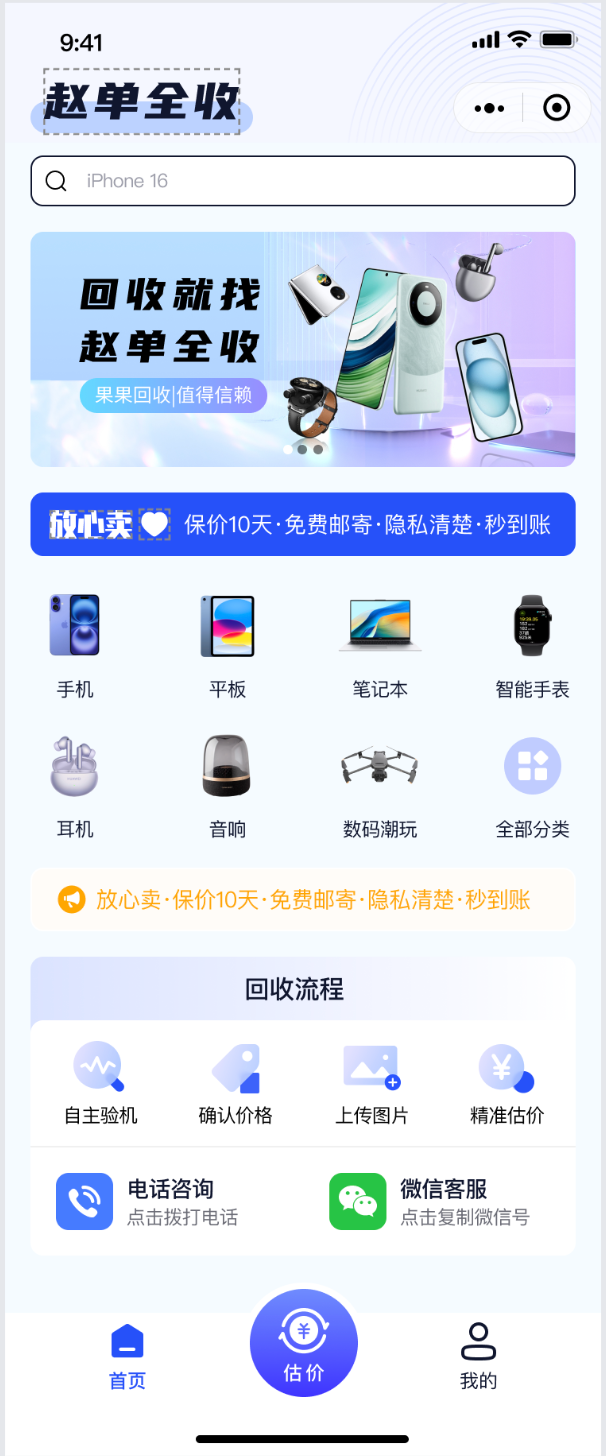Go to the 我的 tab
Screen dimensions: 606x1456
(x=478, y=1356)
